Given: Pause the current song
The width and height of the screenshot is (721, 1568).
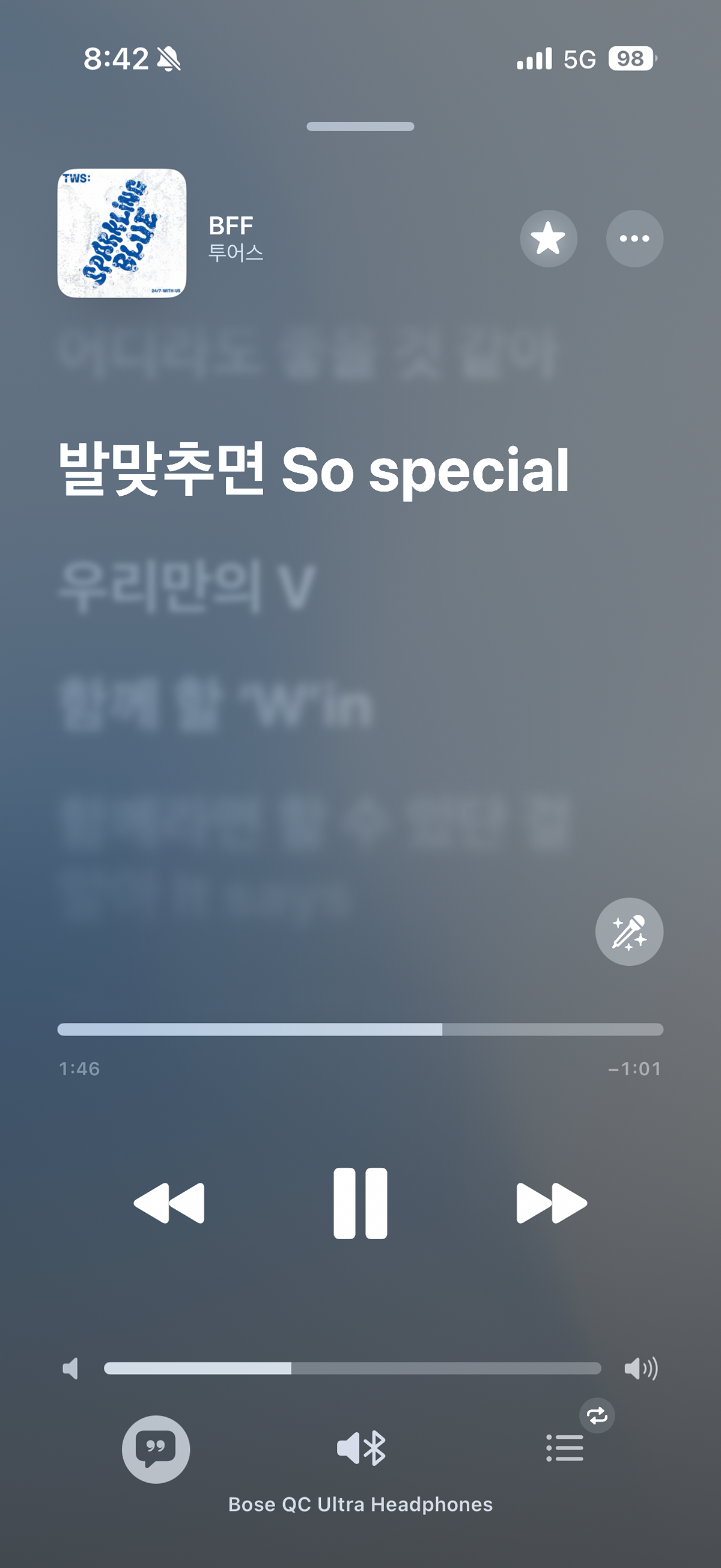Looking at the screenshot, I should tap(360, 1203).
